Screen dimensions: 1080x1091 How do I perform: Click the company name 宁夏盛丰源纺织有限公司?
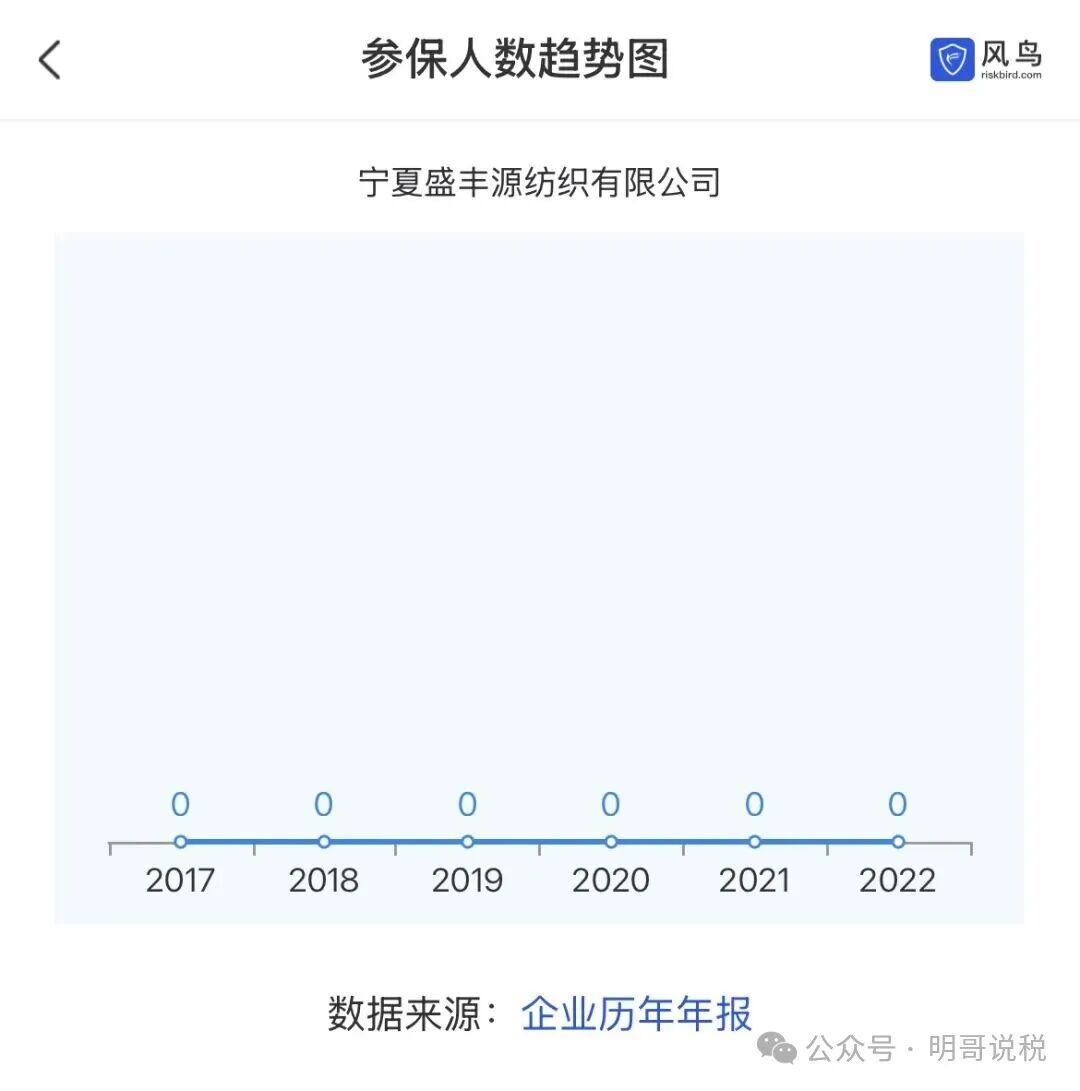540,183
